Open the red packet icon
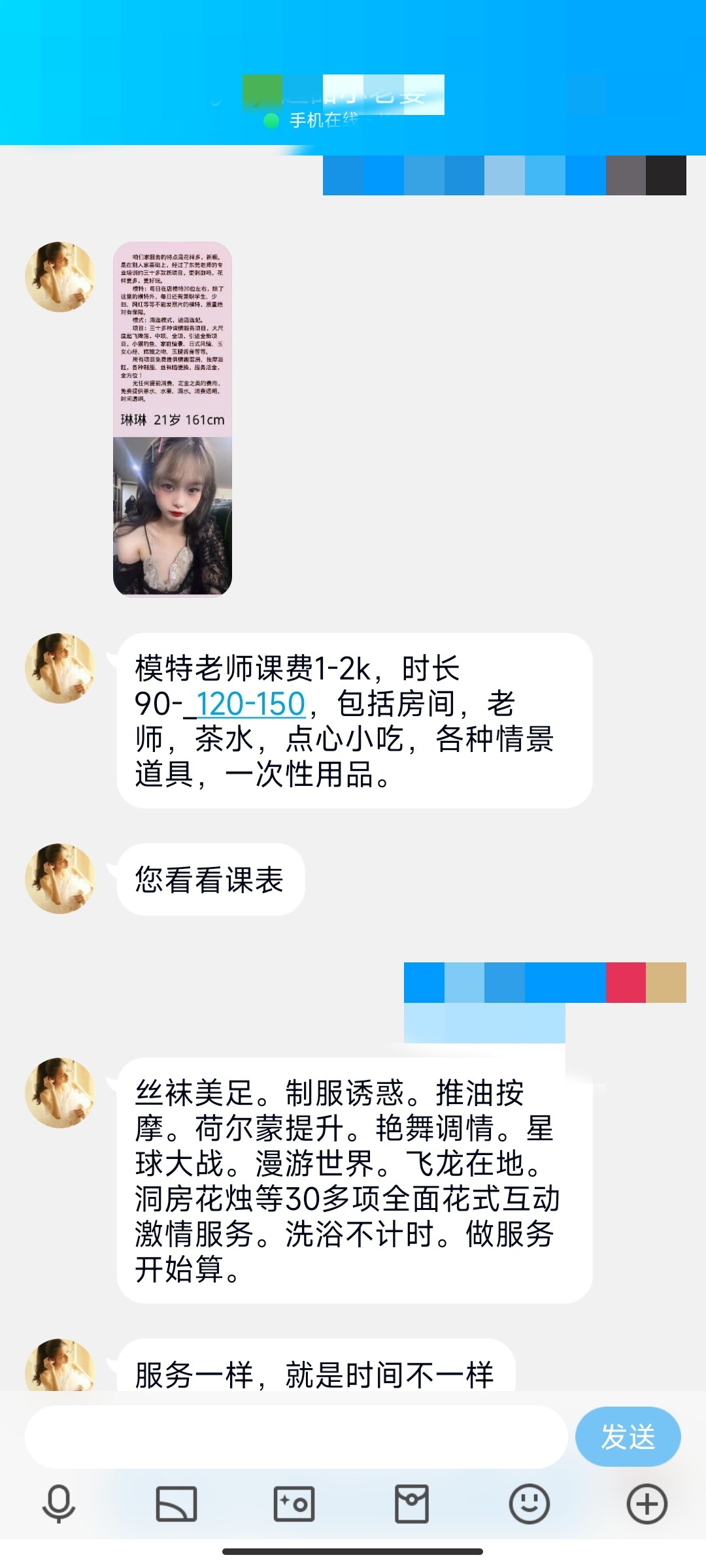 (412, 1503)
